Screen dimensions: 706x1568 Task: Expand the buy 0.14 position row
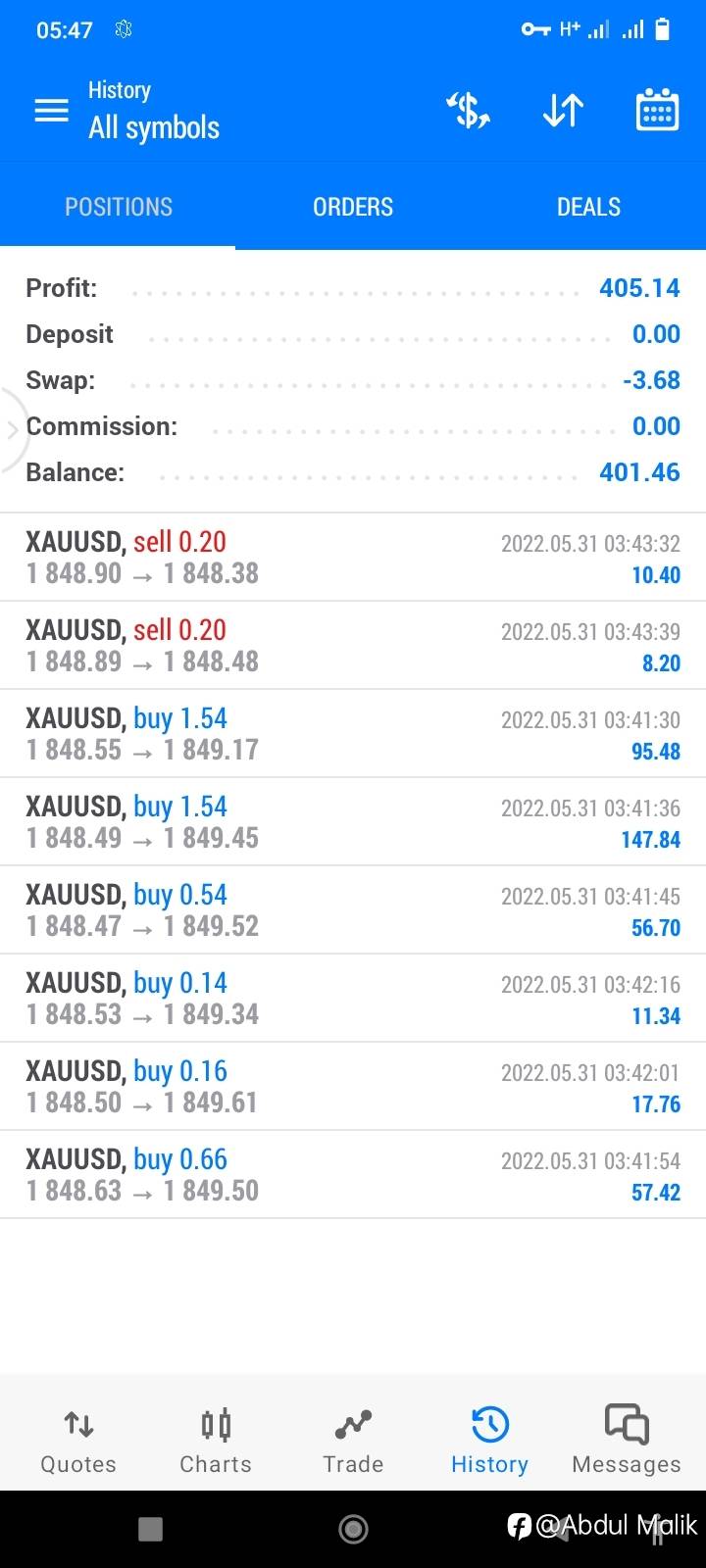[353, 999]
